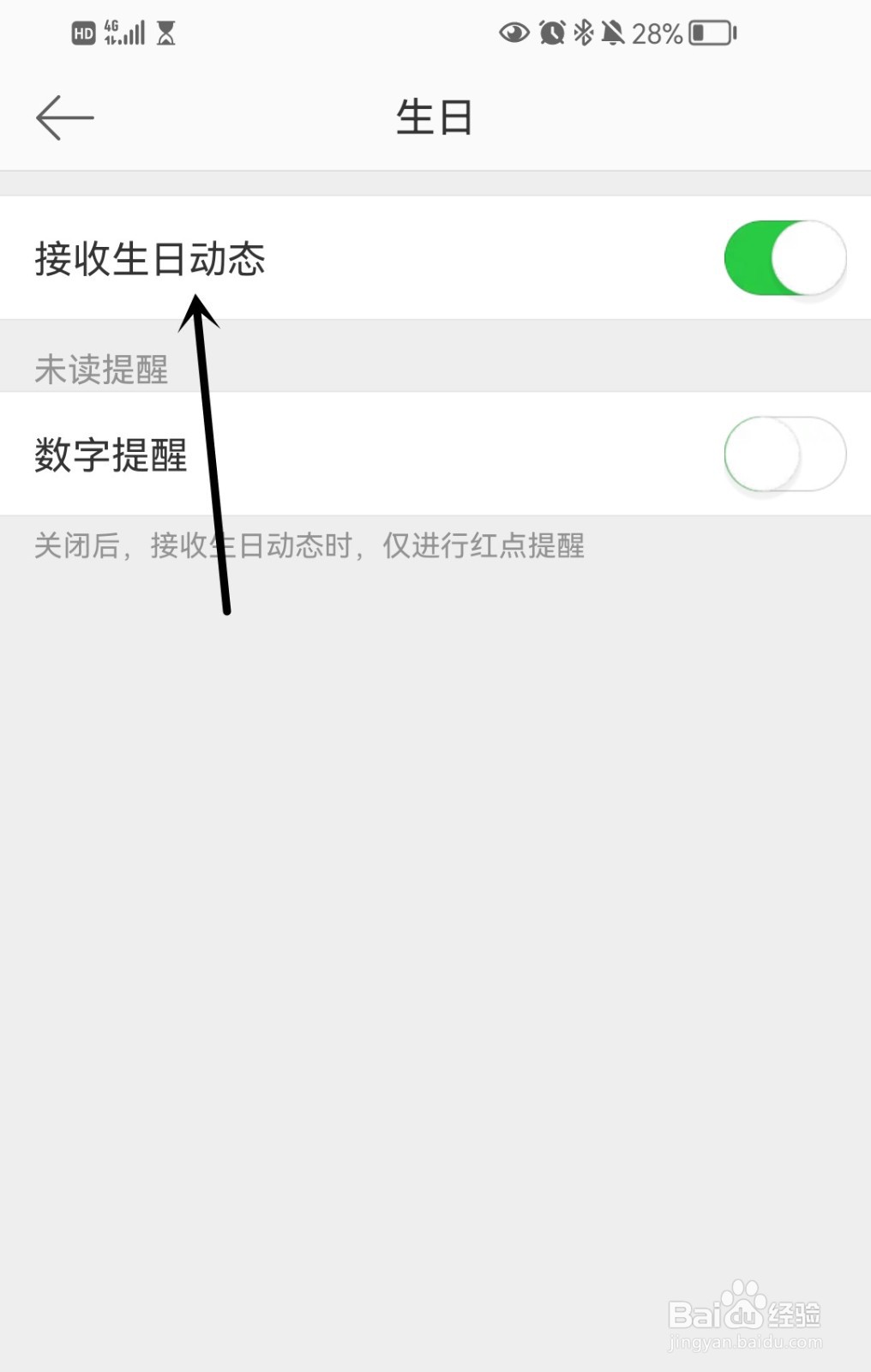871x1372 pixels.
Task: Click the muted notifications bell icon
Action: pos(613,33)
